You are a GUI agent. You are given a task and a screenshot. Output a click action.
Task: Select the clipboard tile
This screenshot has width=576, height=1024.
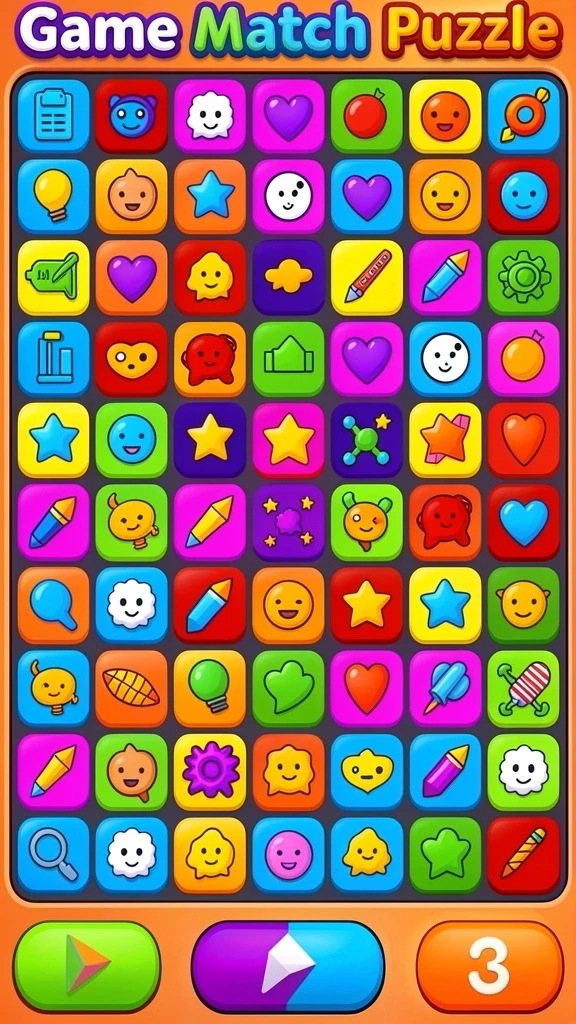pos(54,116)
